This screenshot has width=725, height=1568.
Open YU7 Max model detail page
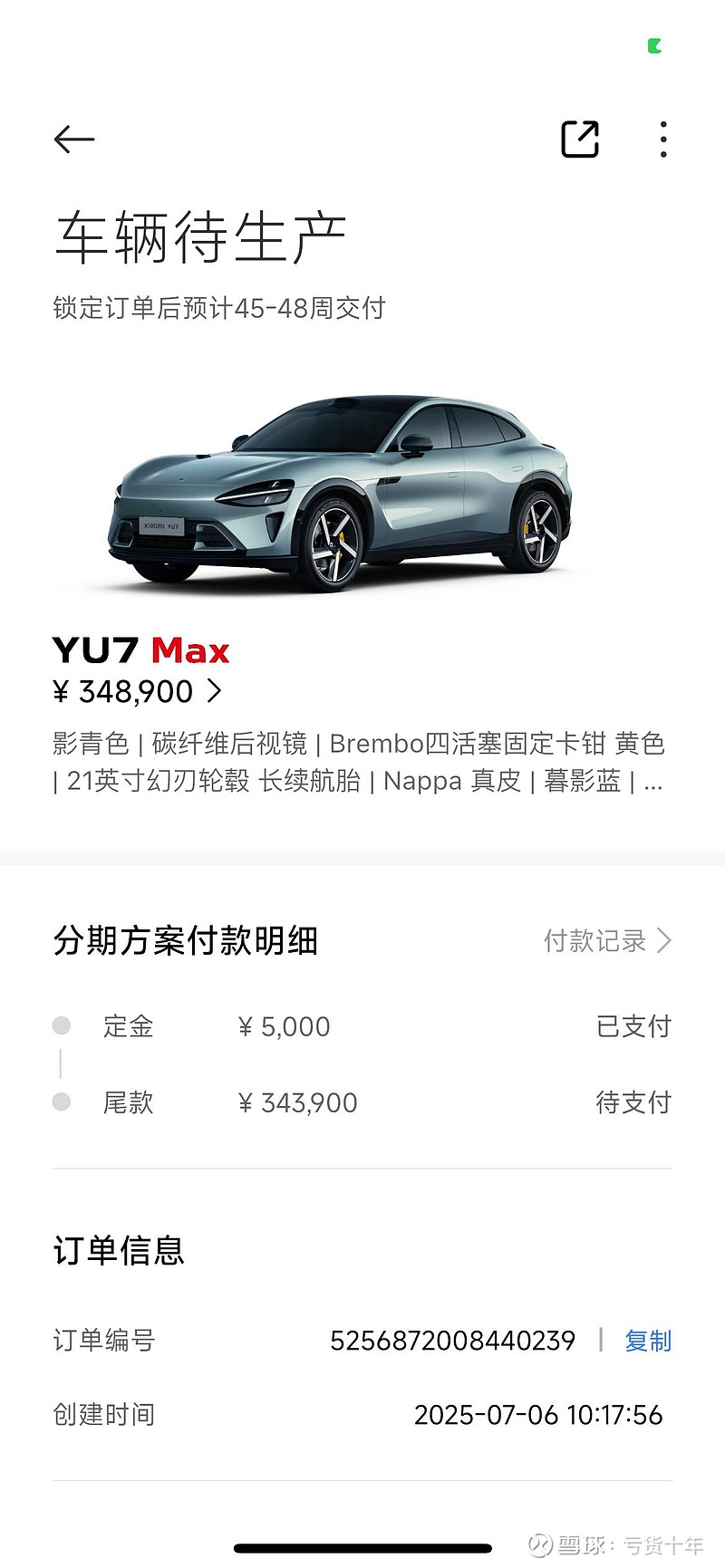tap(140, 650)
